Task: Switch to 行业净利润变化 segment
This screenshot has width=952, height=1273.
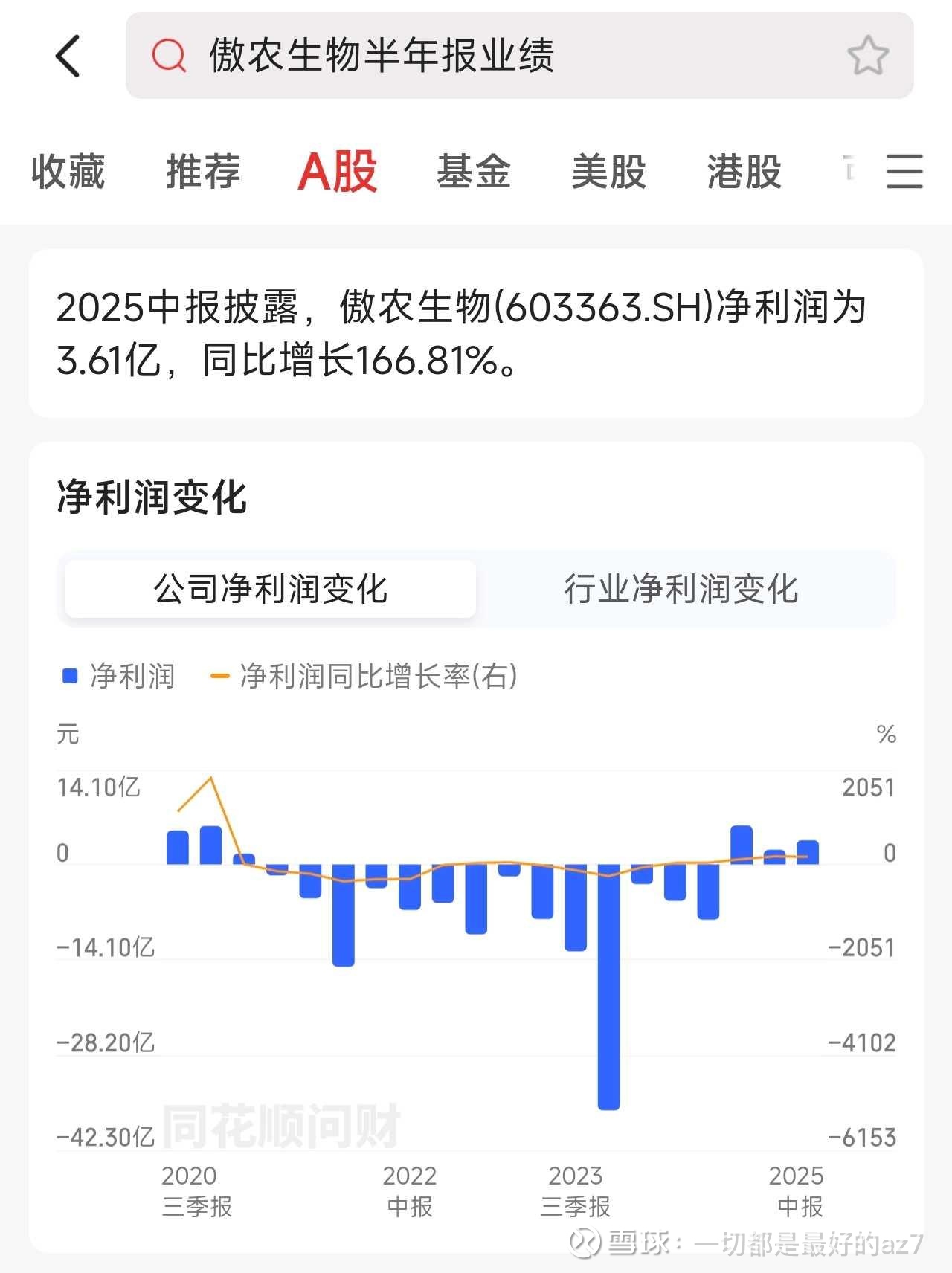Action: click(x=681, y=589)
